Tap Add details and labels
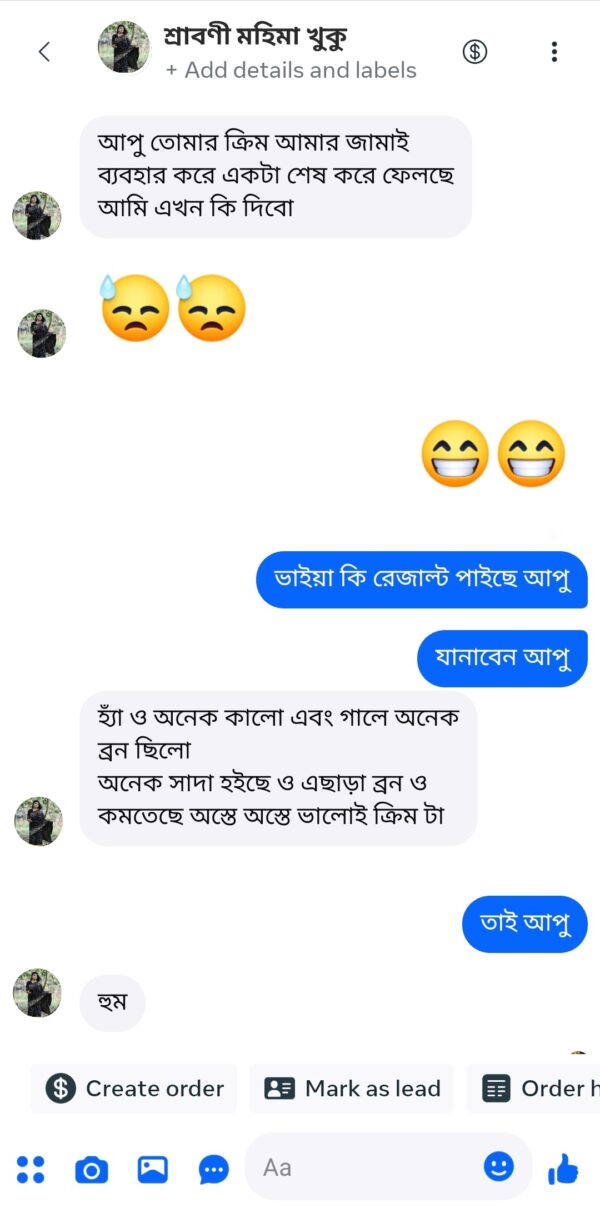 [291, 71]
